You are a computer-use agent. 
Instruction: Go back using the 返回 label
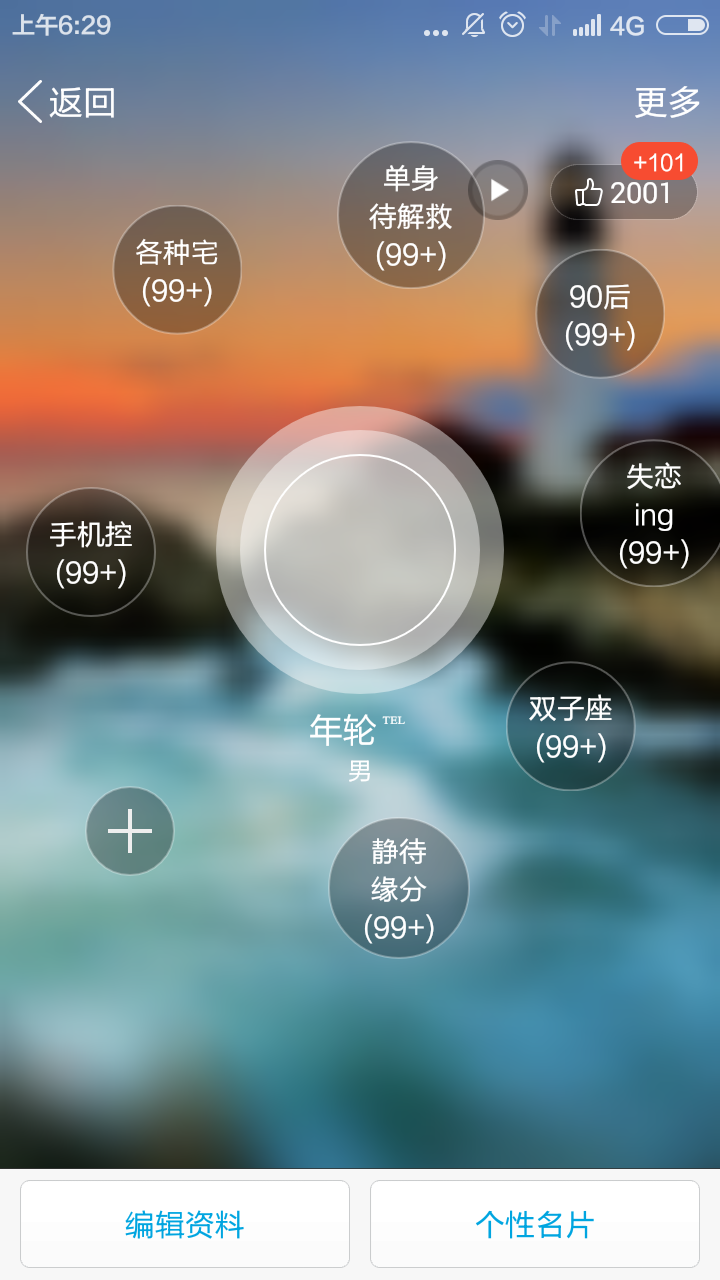[82, 101]
